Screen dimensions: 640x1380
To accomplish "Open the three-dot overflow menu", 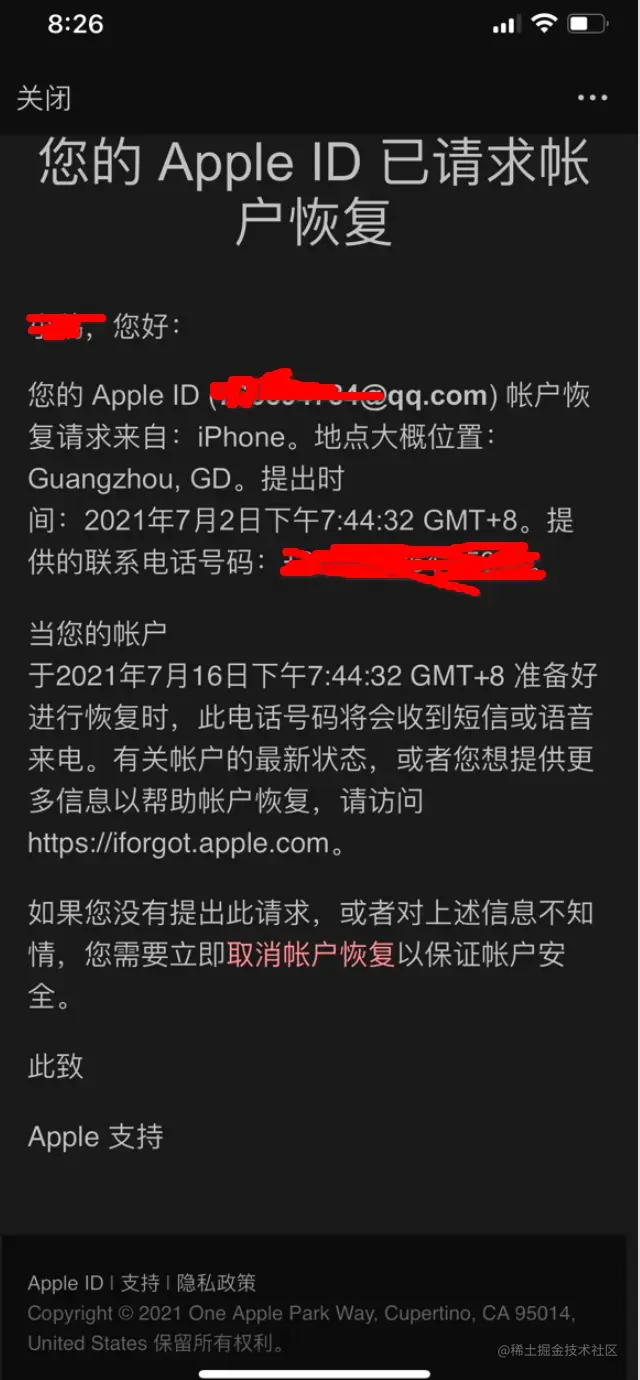I will [592, 98].
